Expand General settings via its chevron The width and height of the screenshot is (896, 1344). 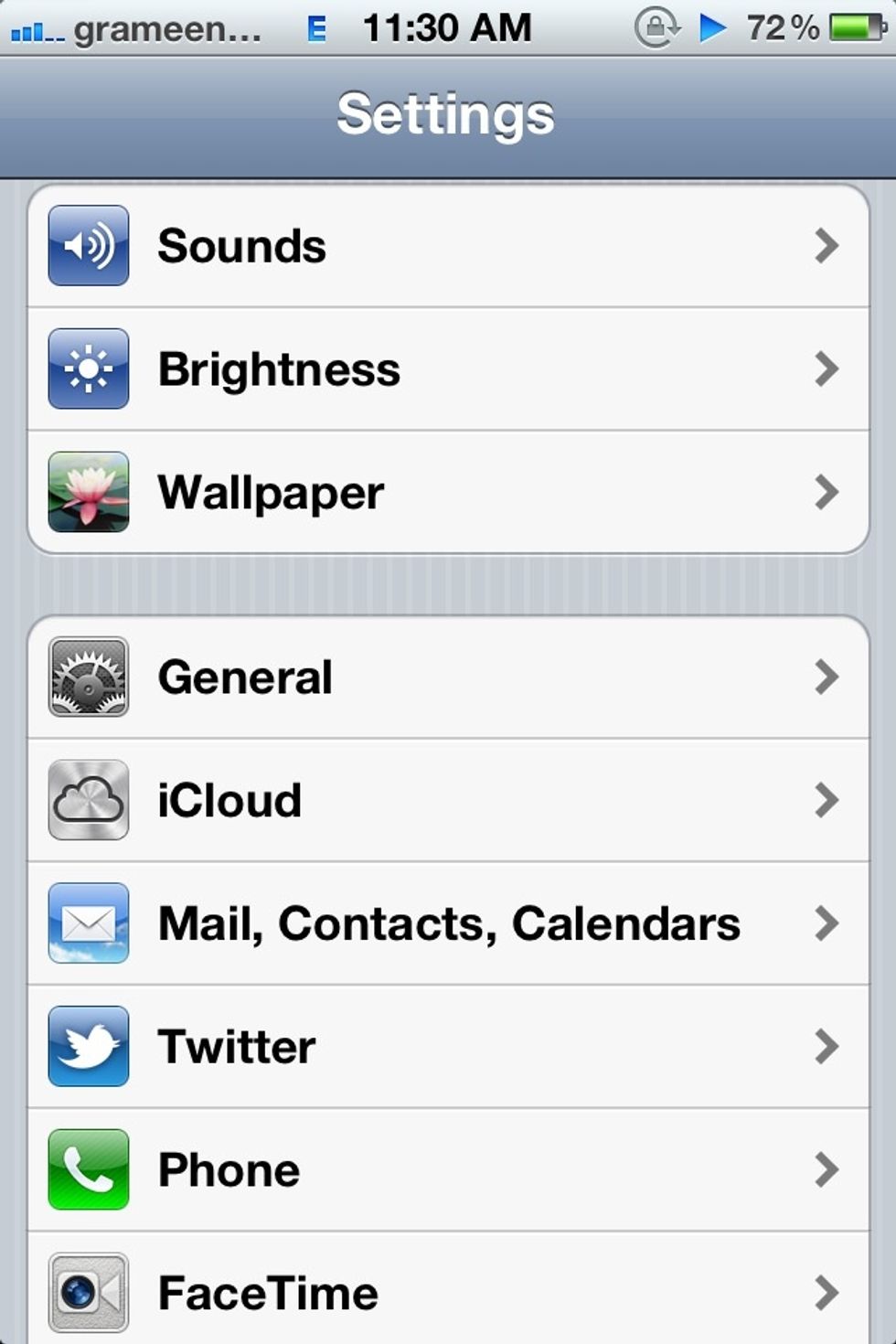(828, 677)
